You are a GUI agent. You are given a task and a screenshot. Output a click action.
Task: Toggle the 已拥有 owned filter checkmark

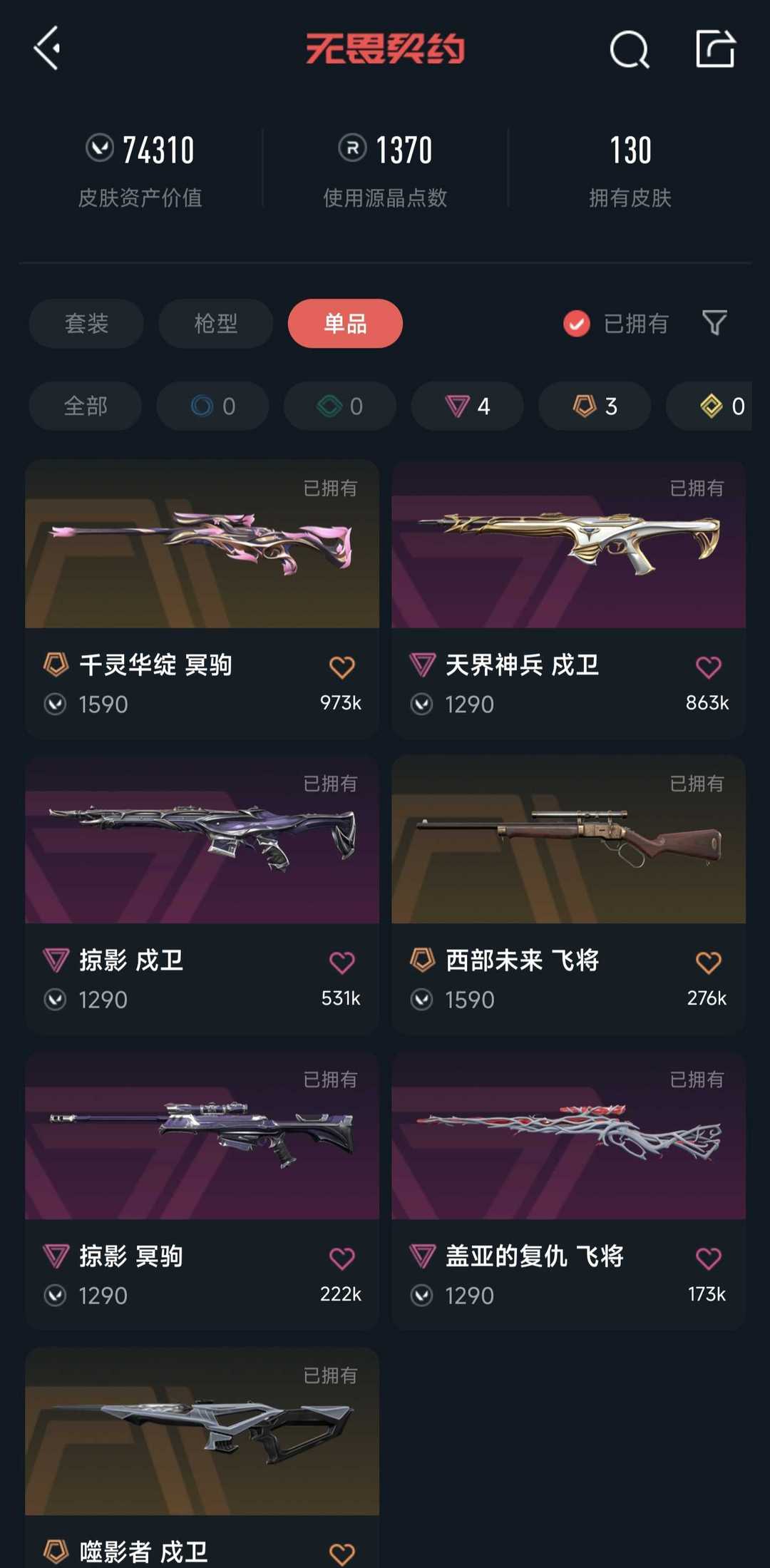tap(577, 324)
